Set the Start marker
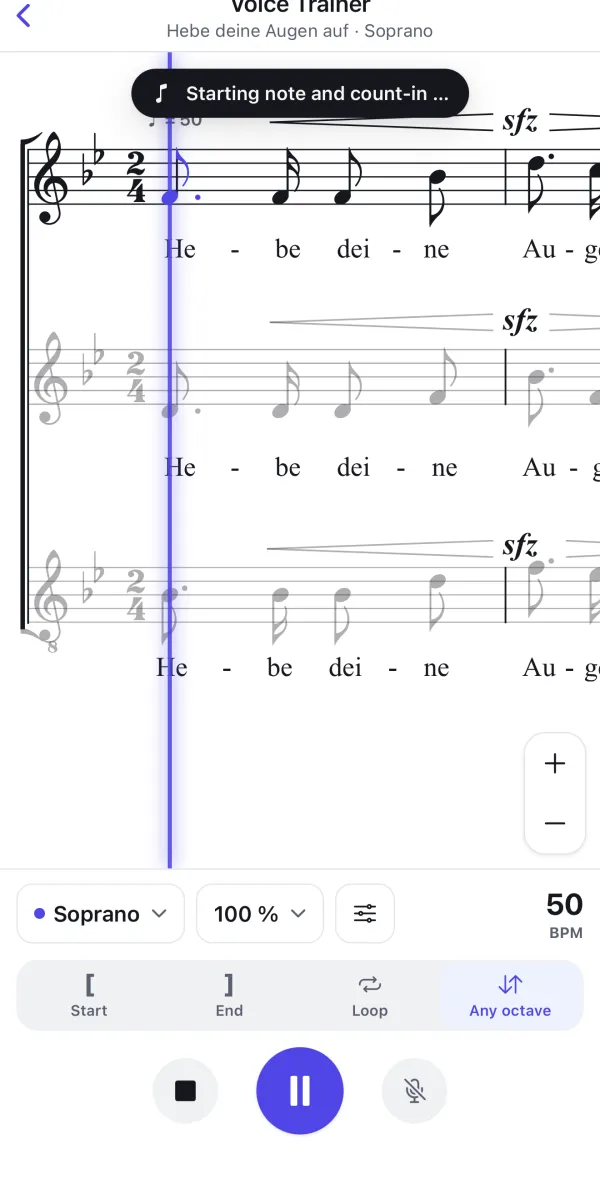600x1200 pixels. 89,995
